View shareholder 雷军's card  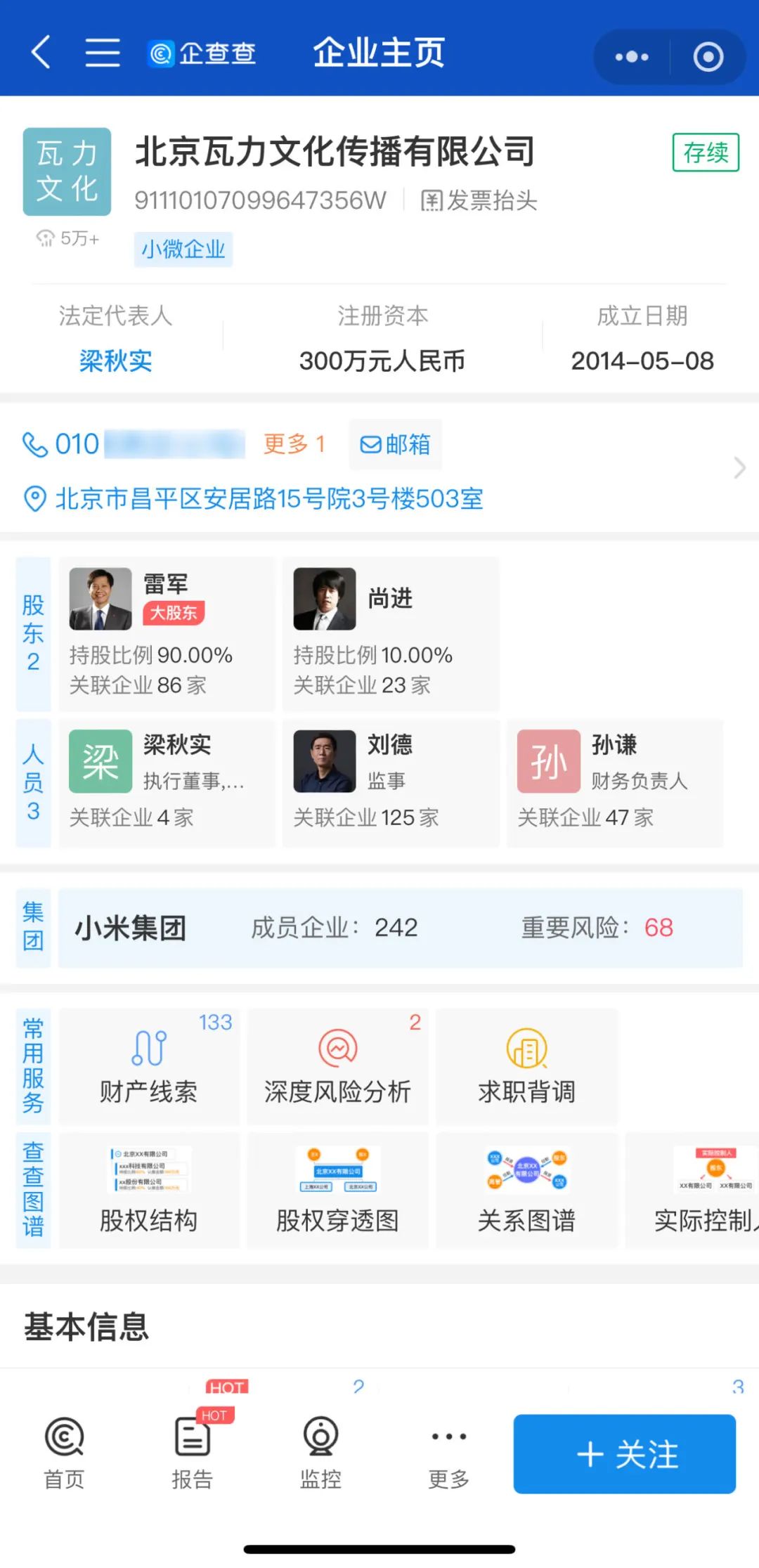coord(167,634)
